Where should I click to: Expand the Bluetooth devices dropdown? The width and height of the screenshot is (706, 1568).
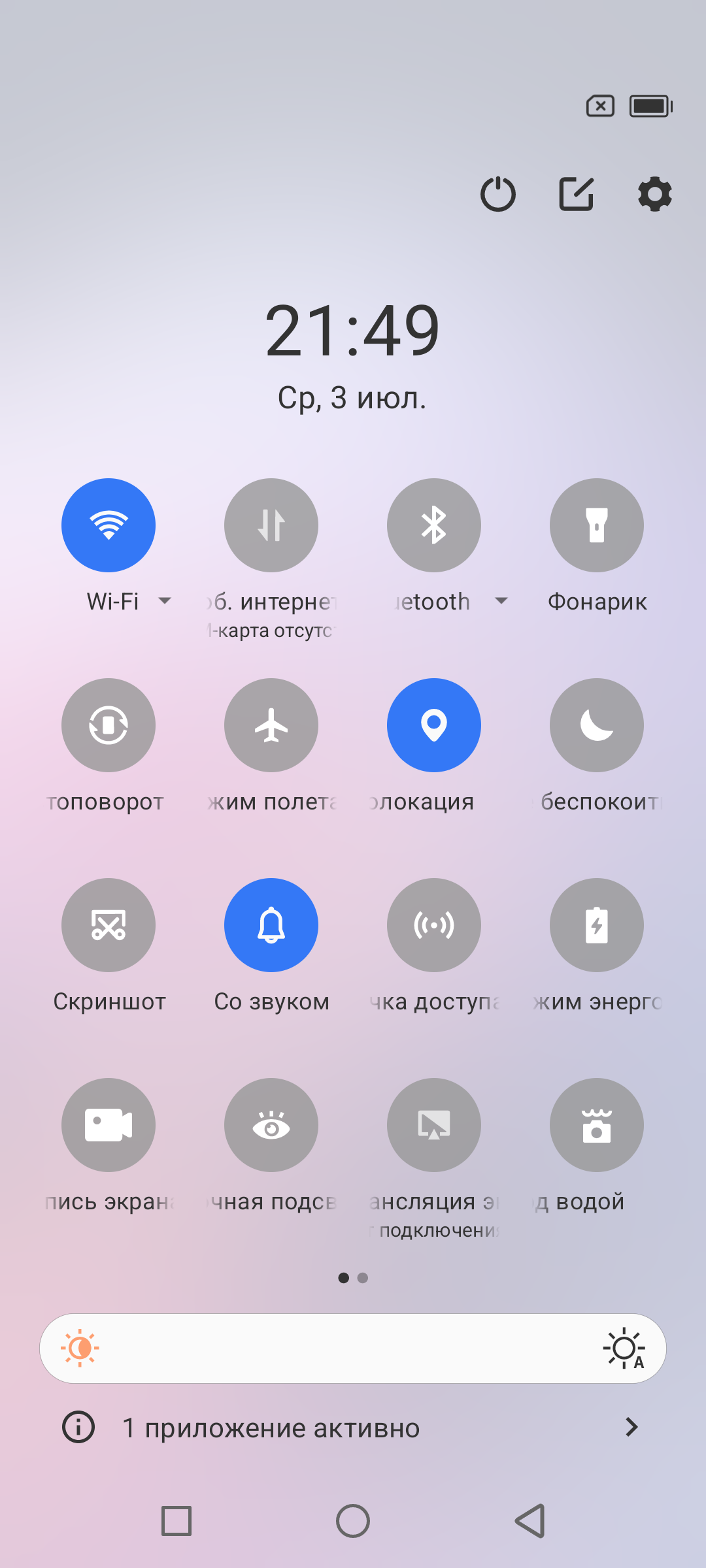click(501, 600)
